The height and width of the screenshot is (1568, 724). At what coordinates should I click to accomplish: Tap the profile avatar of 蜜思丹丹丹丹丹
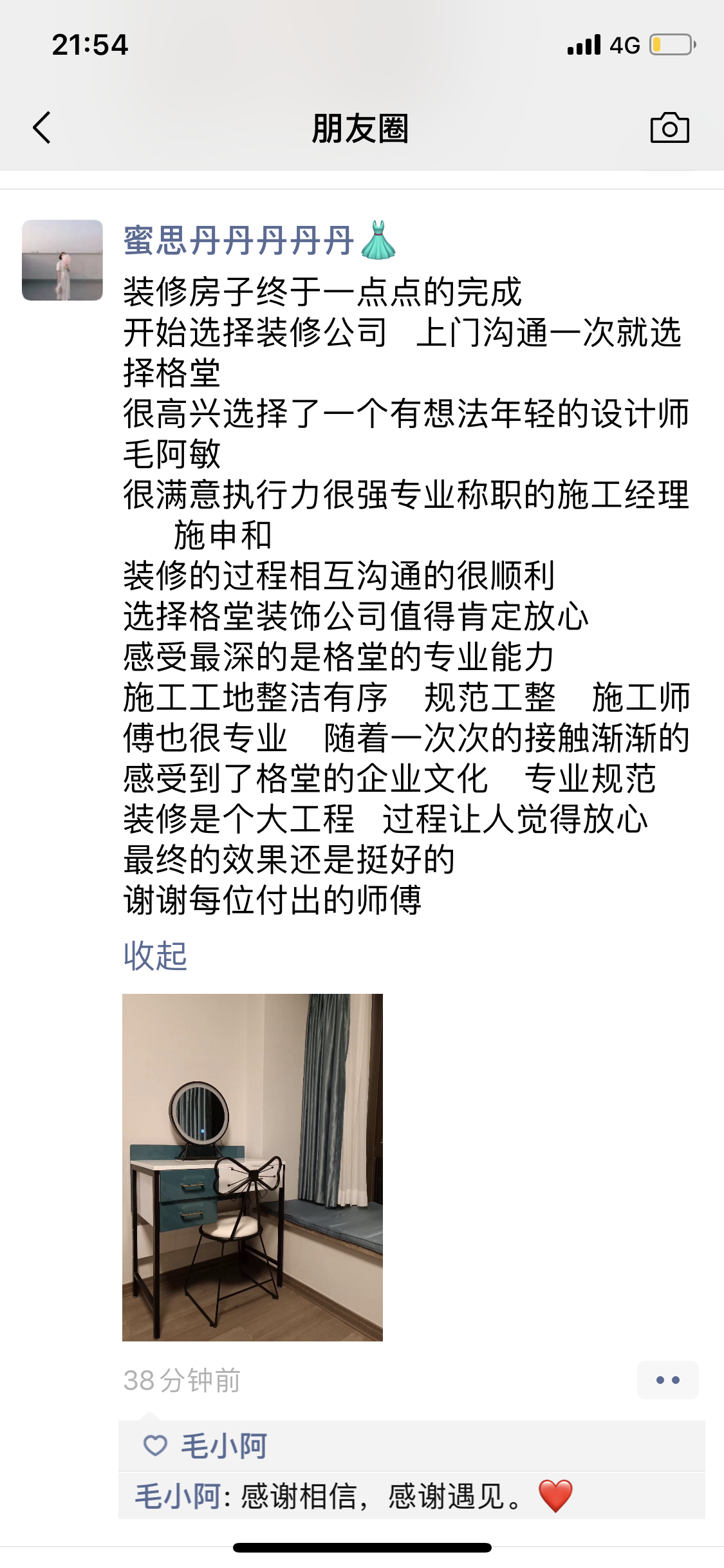tap(62, 260)
